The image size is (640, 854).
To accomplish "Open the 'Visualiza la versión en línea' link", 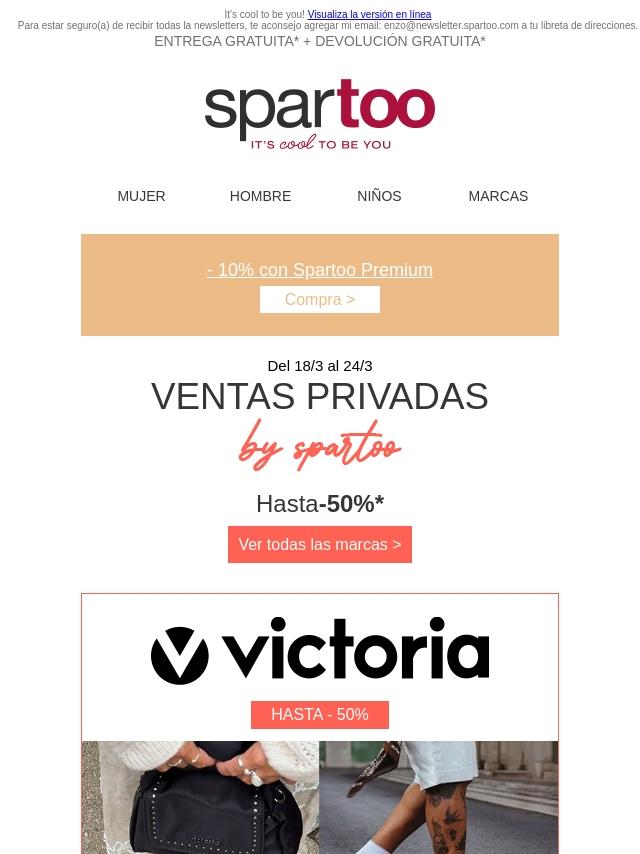I will [369, 15].
